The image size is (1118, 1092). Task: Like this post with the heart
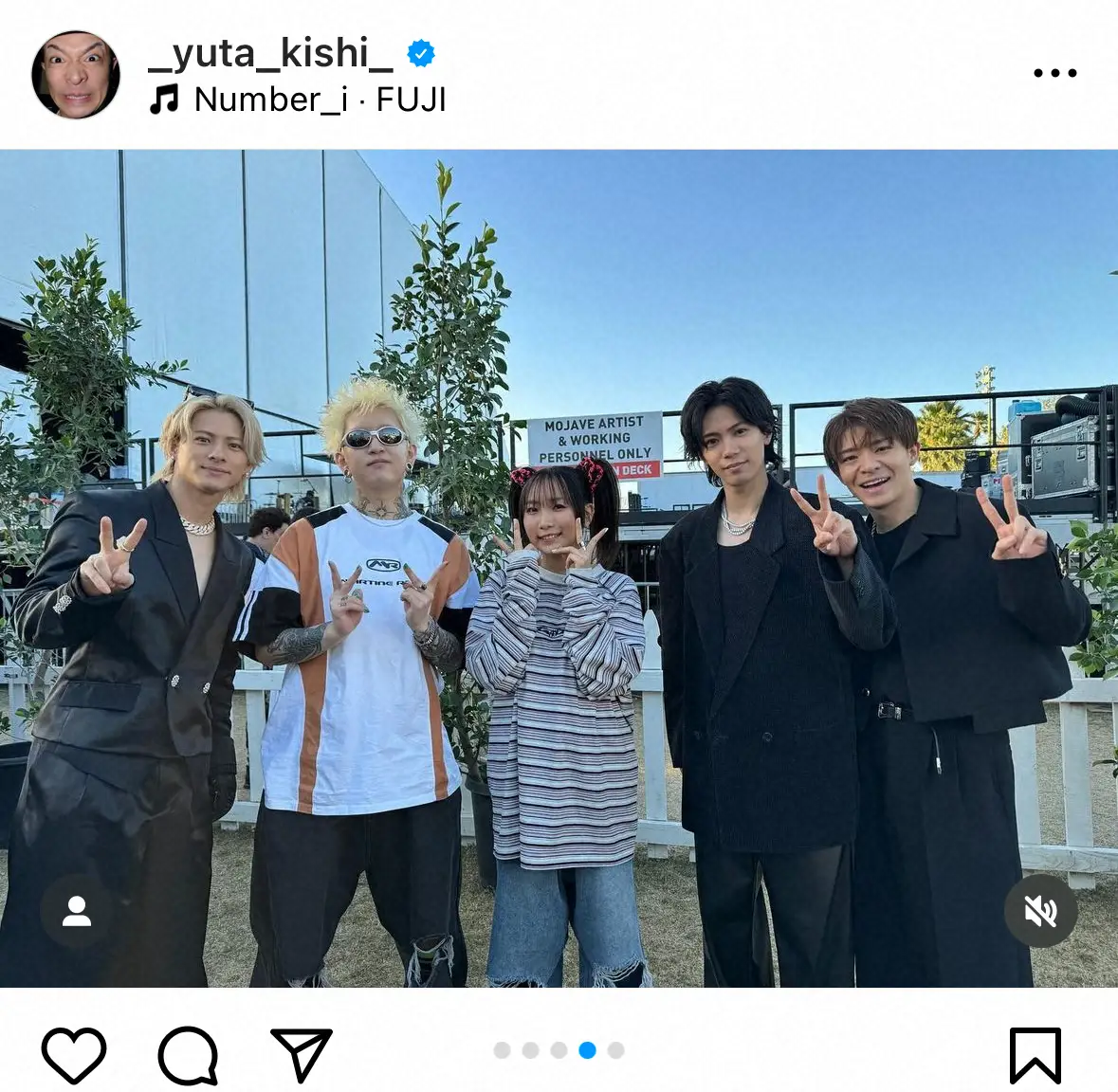pos(74,1054)
